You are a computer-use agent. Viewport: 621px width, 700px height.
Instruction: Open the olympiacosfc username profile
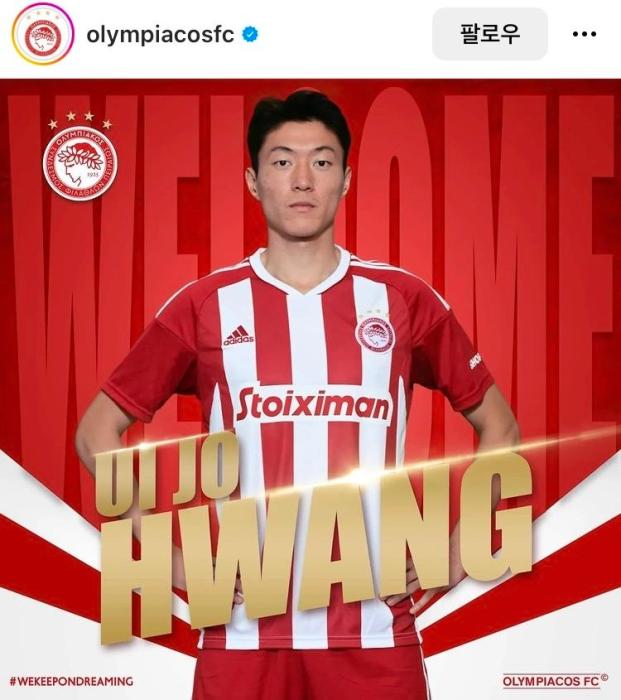click(160, 35)
